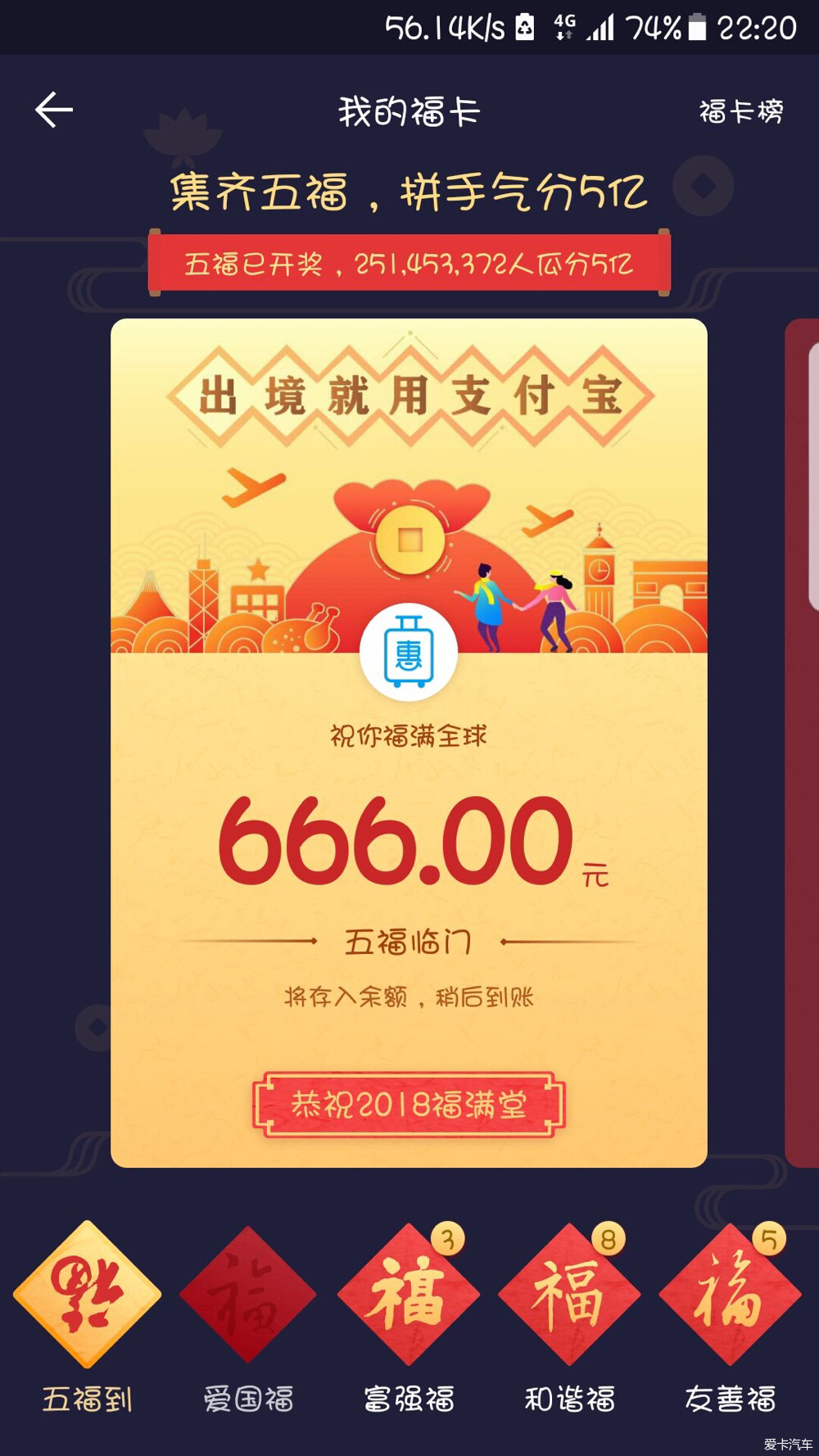This screenshot has width=819, height=1456.
Task: Open the 福卡榜 leaderboard
Action: click(x=741, y=111)
